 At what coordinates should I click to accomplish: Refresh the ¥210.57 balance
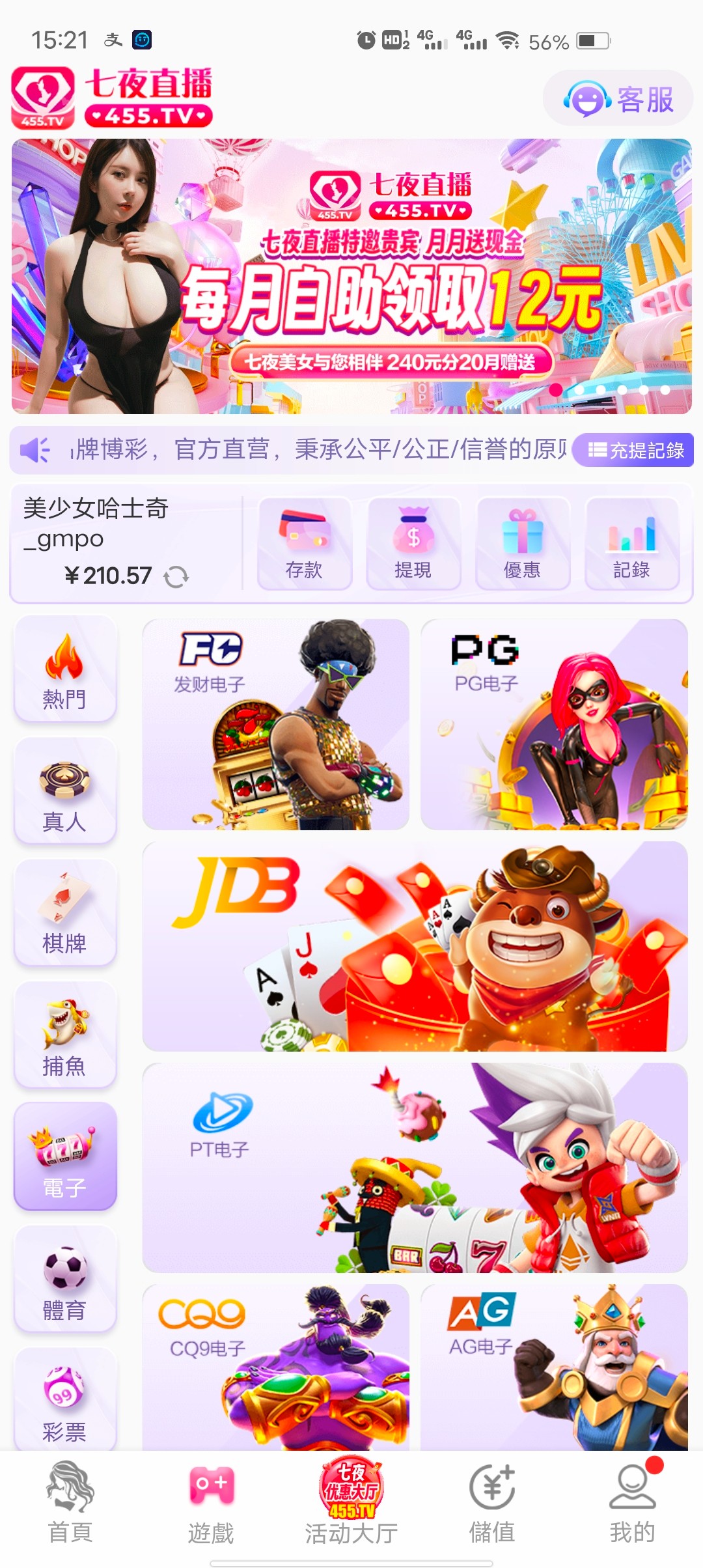(x=176, y=576)
